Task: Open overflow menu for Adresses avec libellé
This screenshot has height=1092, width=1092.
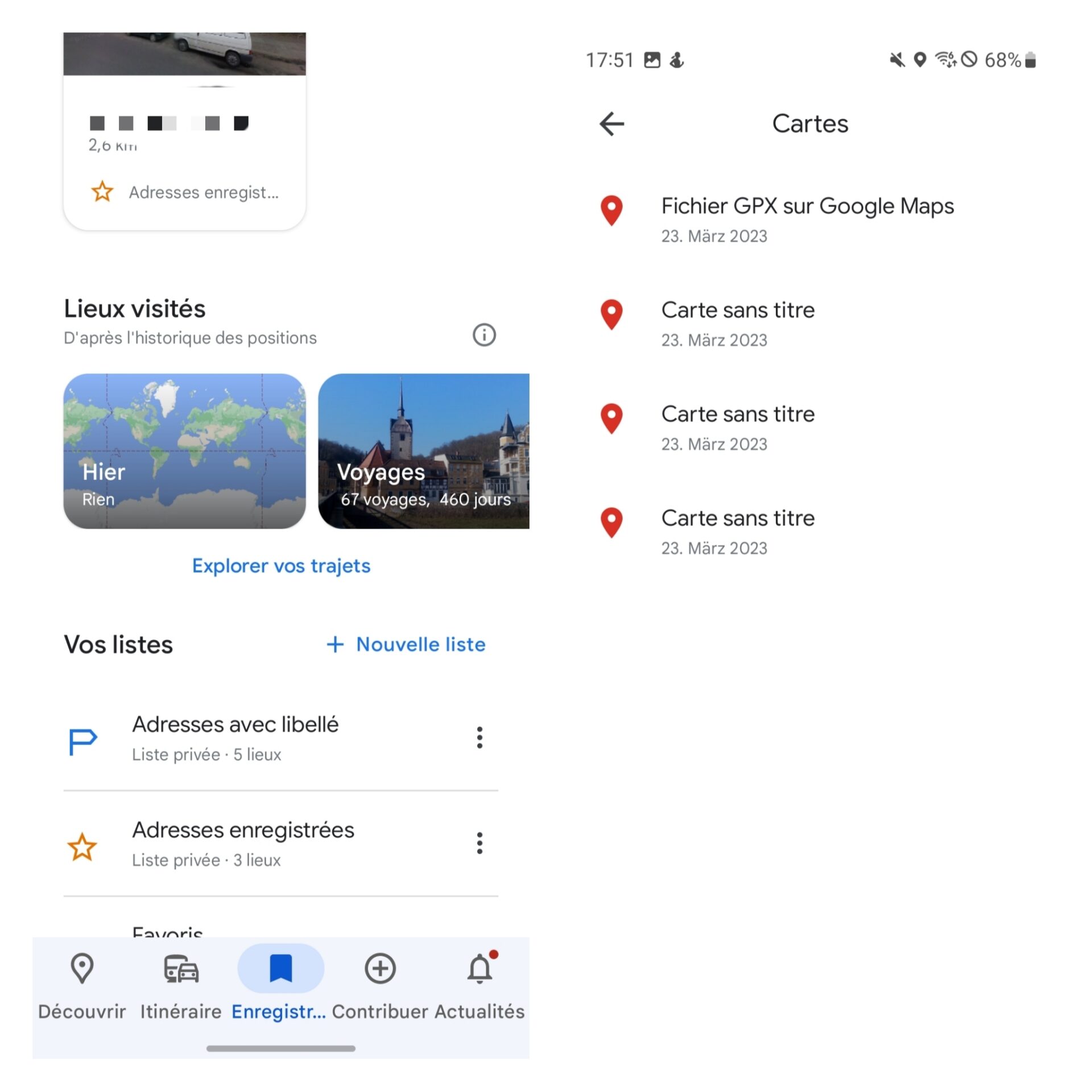Action: point(479,738)
